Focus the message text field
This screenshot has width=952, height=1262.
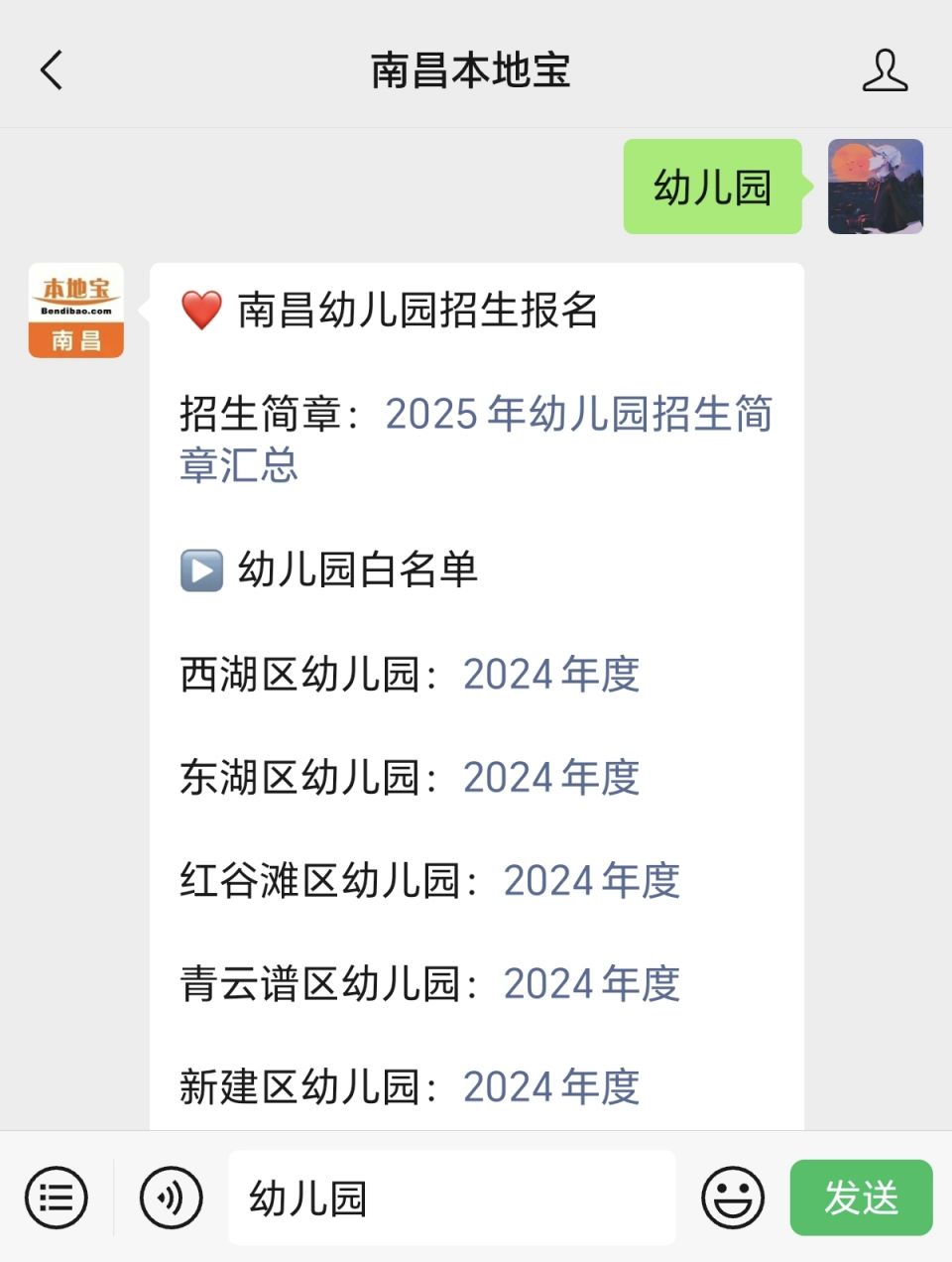coord(451,1198)
